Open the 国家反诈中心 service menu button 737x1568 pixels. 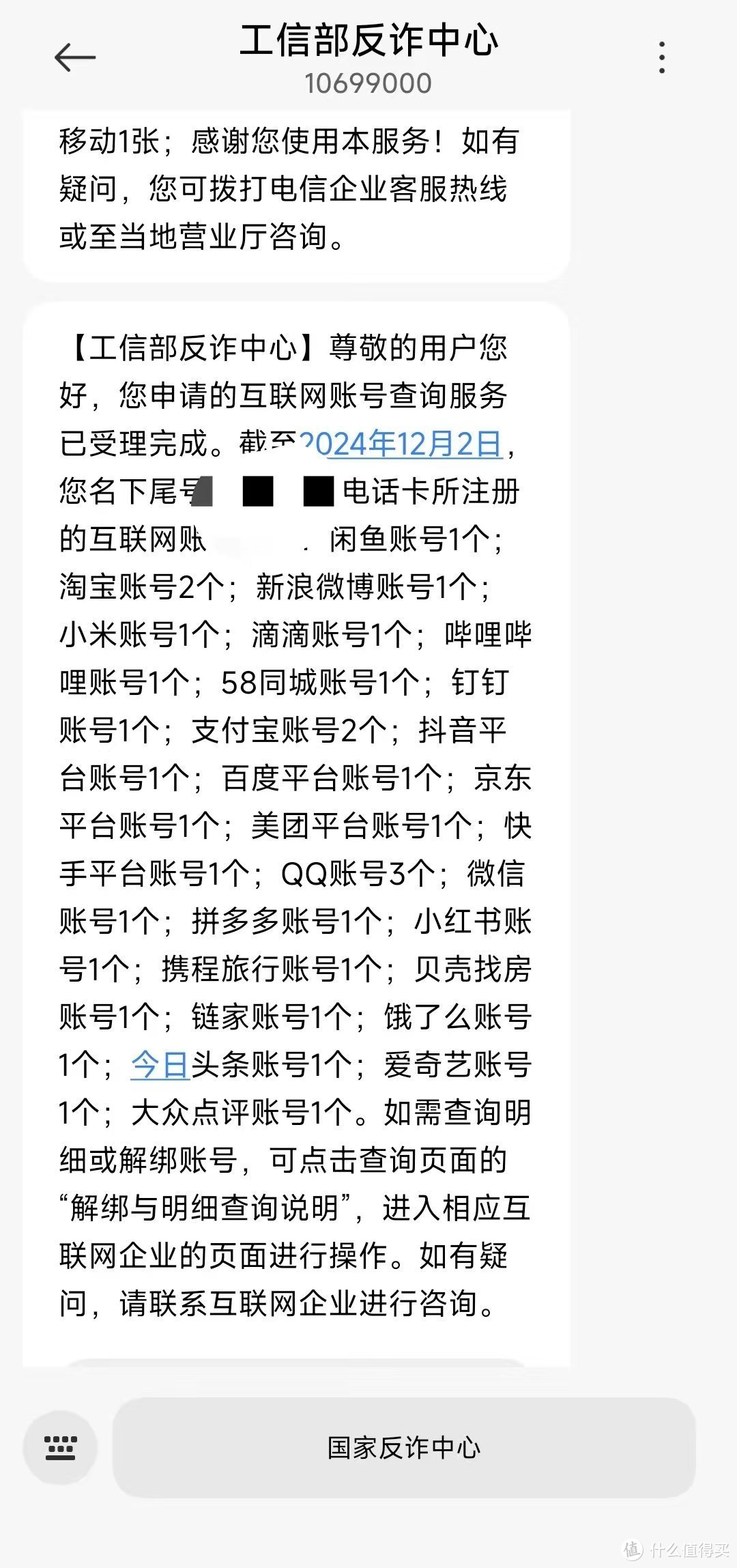click(404, 1448)
